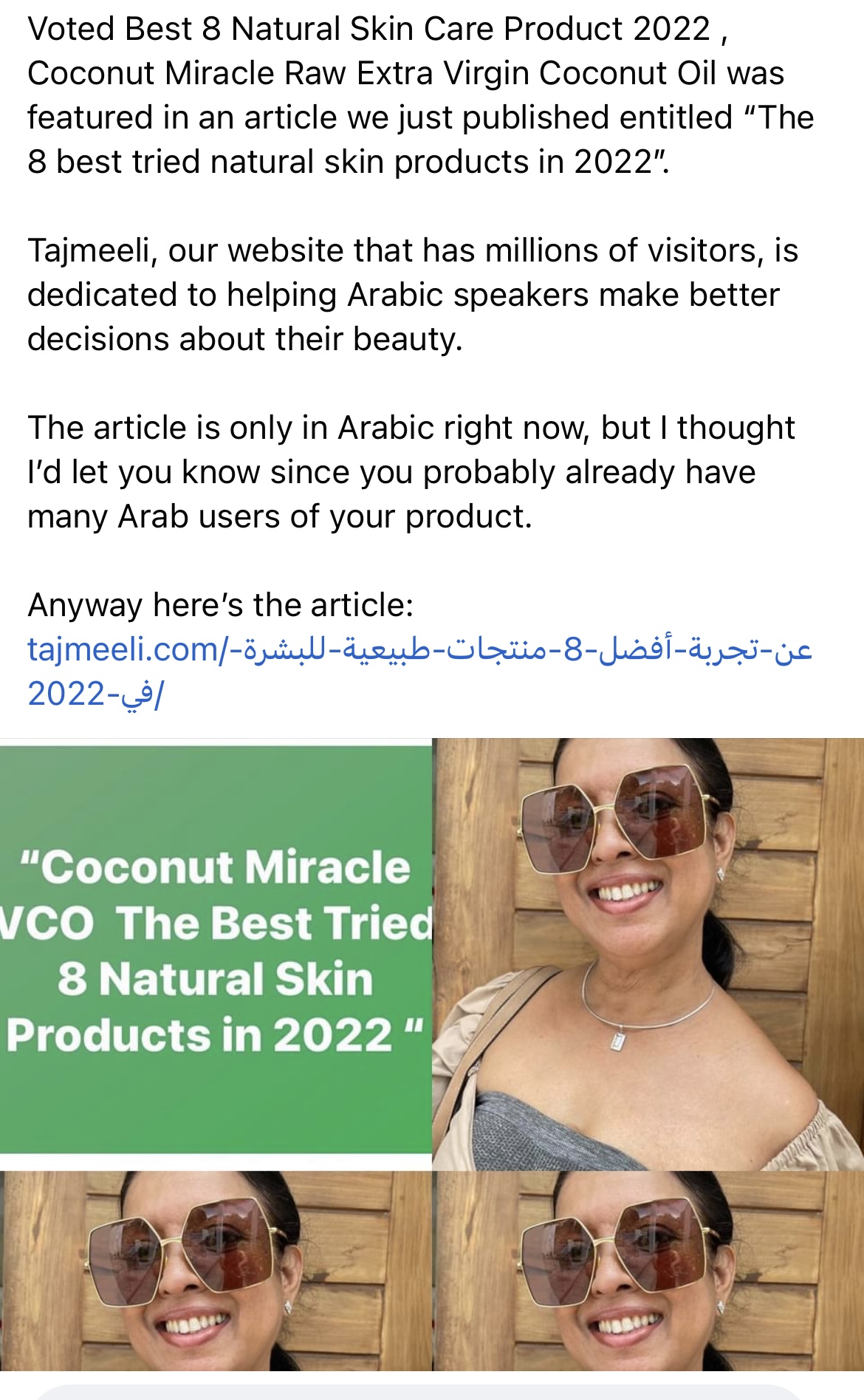Open the large photo beside the green quote image
The height and width of the screenshot is (1400, 864).
pyautogui.click(x=648, y=953)
